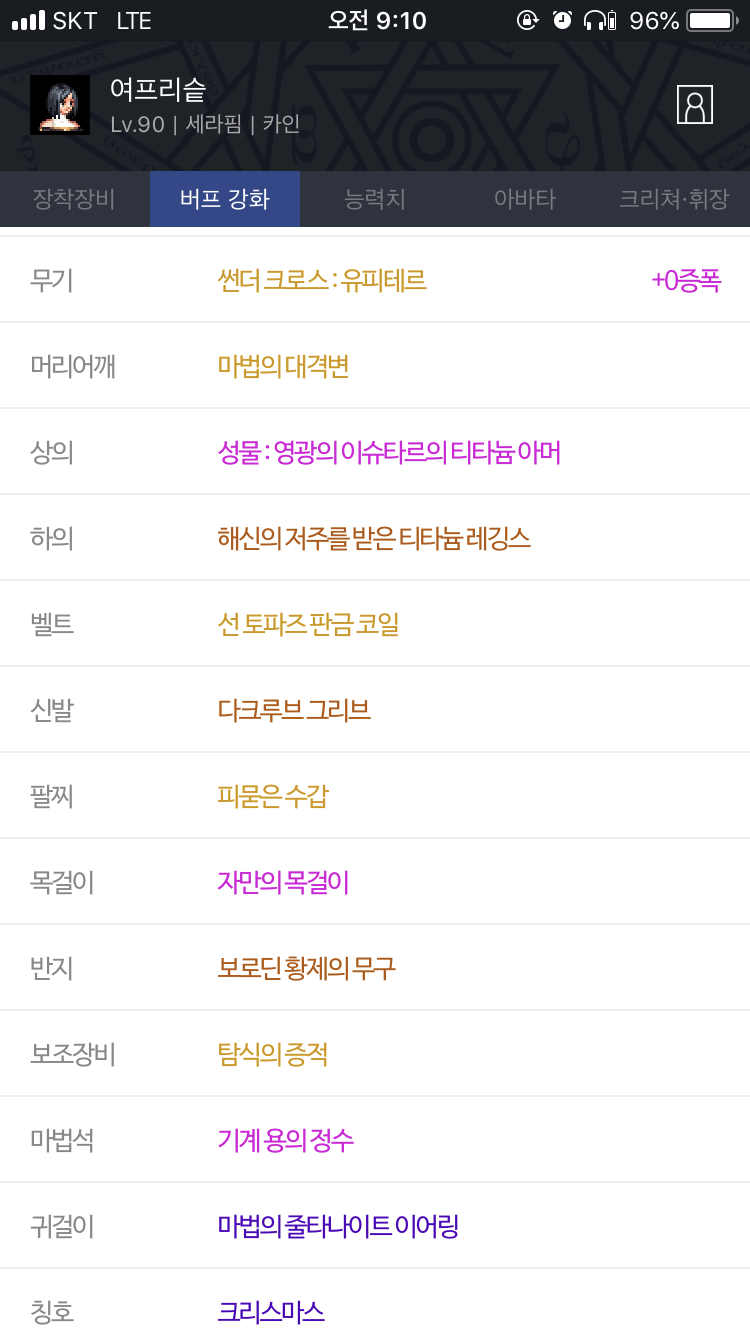Open weapon item 썬더 크로스 : 유피테르
This screenshot has height=1334, width=750.
(x=322, y=281)
